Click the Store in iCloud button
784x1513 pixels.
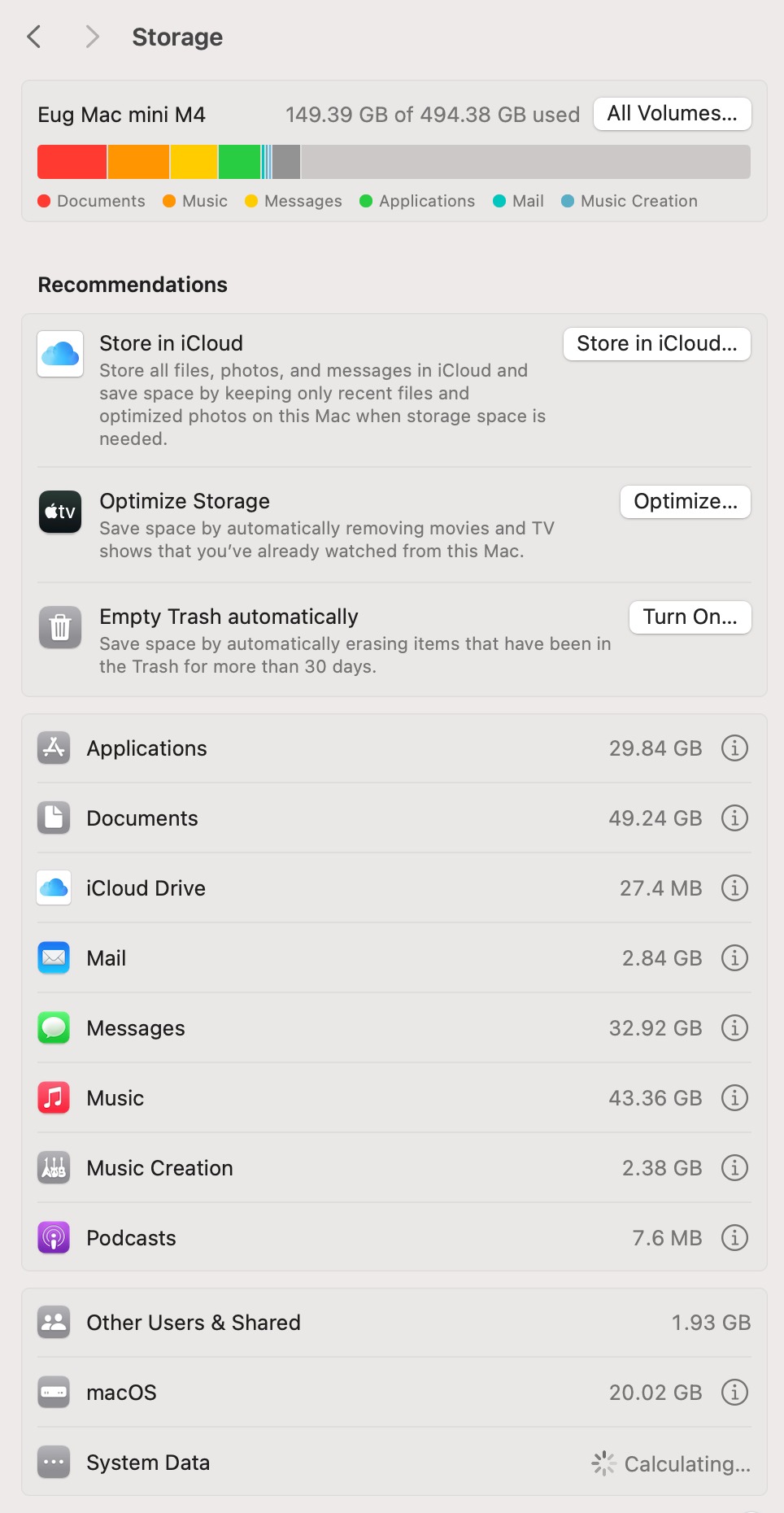[x=657, y=344]
